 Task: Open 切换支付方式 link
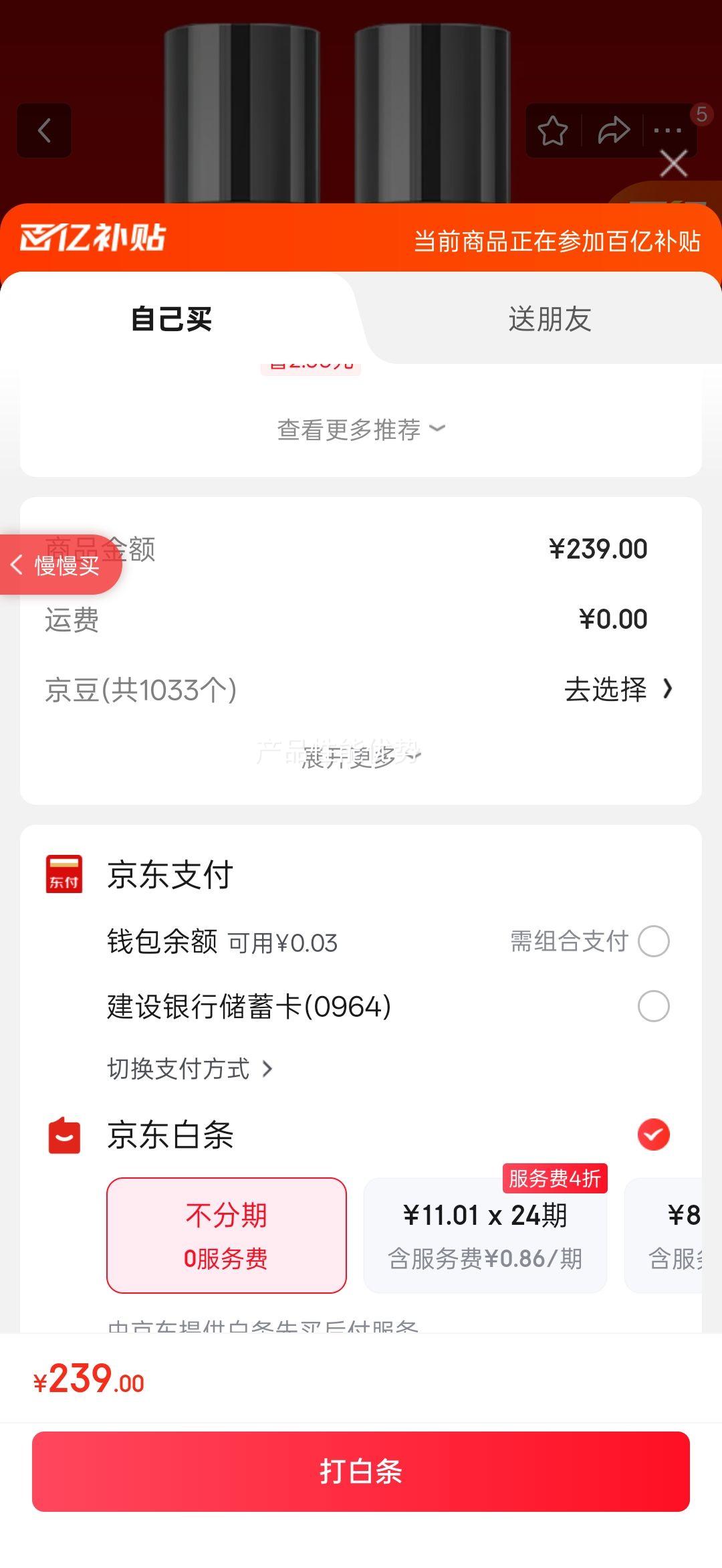coord(191,1069)
